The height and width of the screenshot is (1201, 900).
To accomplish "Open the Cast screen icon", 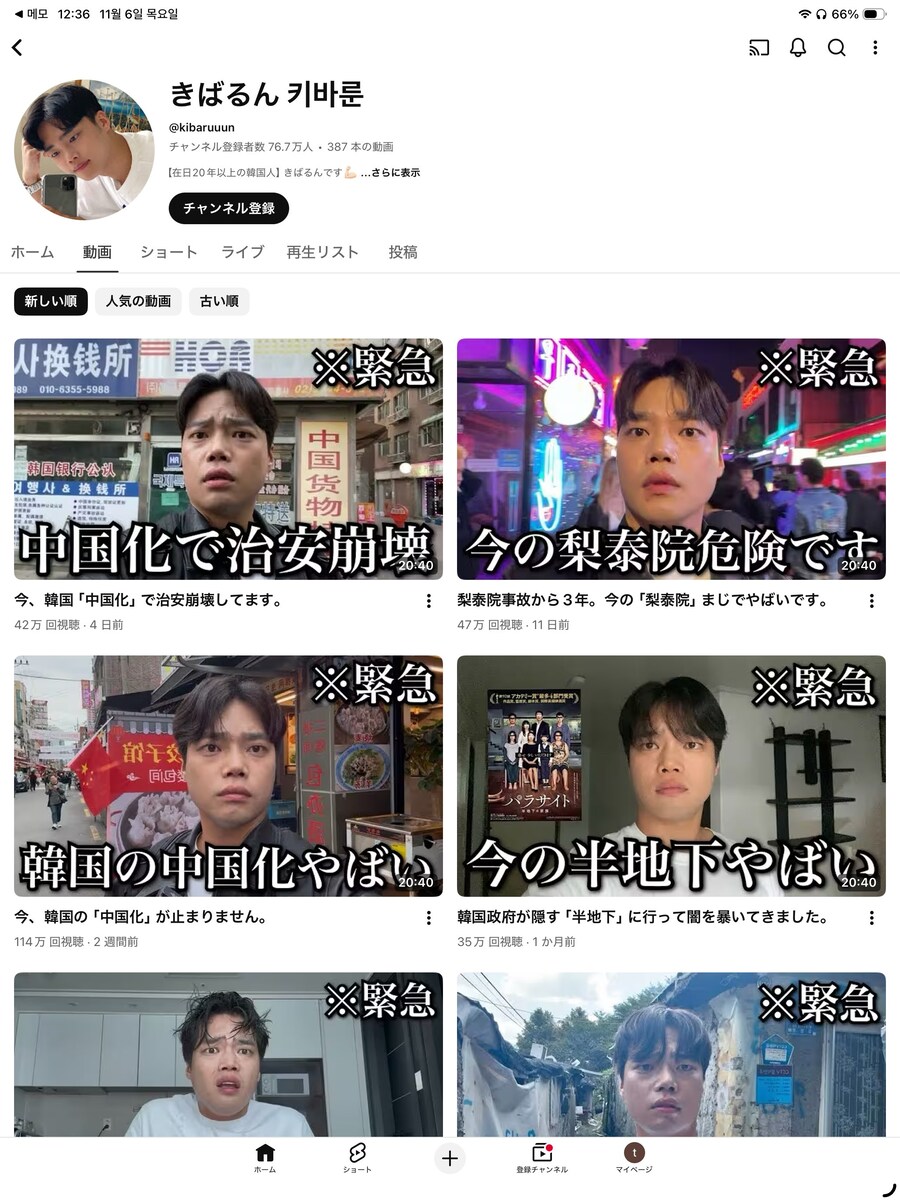I will click(758, 47).
